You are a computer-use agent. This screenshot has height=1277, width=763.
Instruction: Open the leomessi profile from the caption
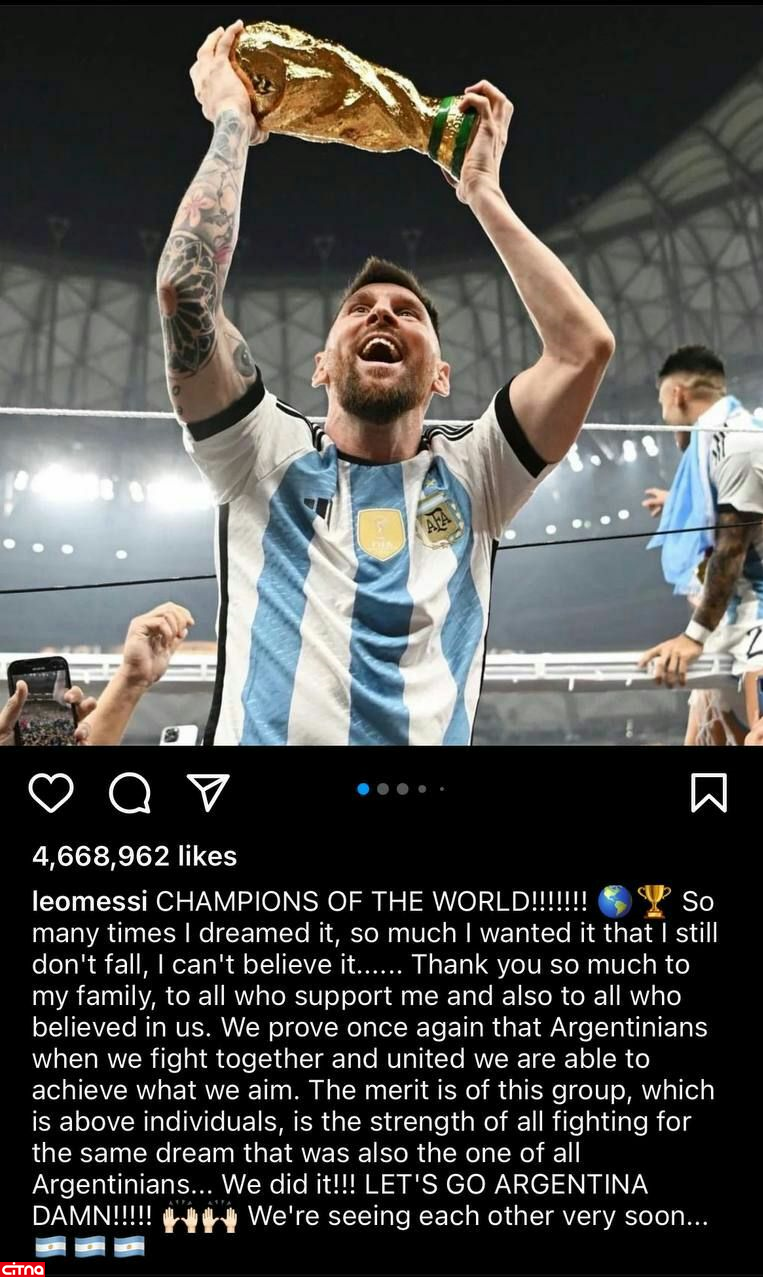pyautogui.click(x=90, y=901)
